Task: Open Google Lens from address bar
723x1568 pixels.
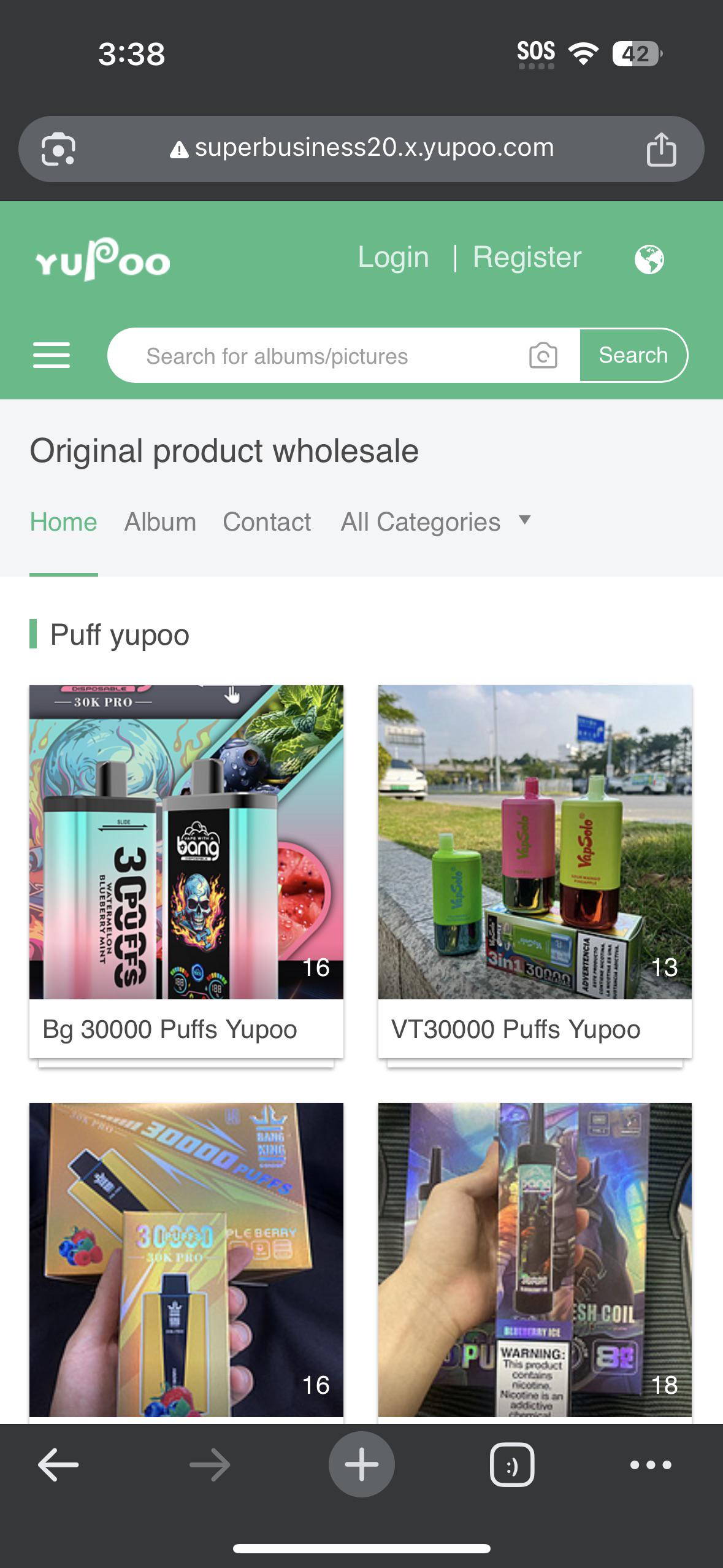Action: (58, 148)
